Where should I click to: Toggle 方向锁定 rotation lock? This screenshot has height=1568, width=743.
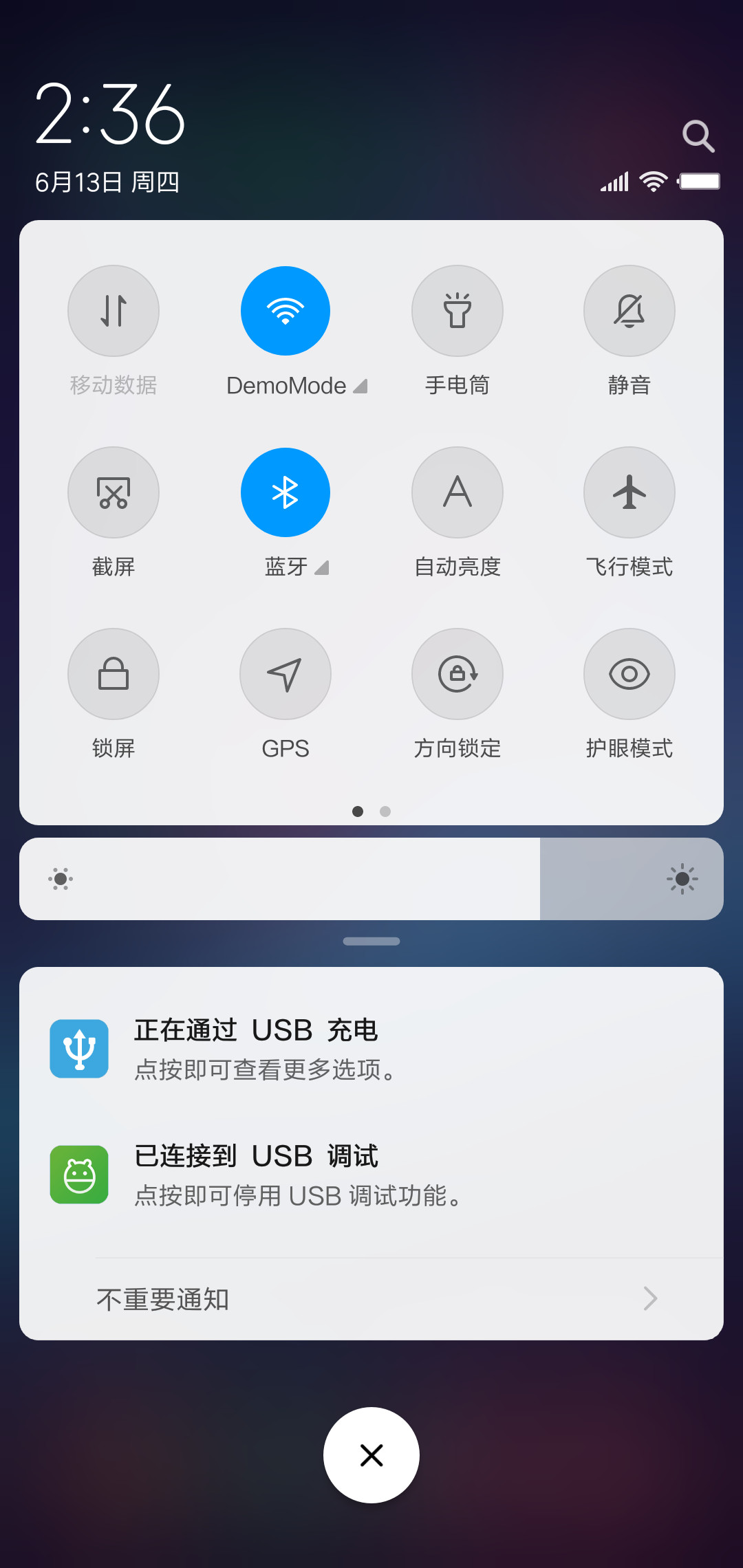[457, 674]
